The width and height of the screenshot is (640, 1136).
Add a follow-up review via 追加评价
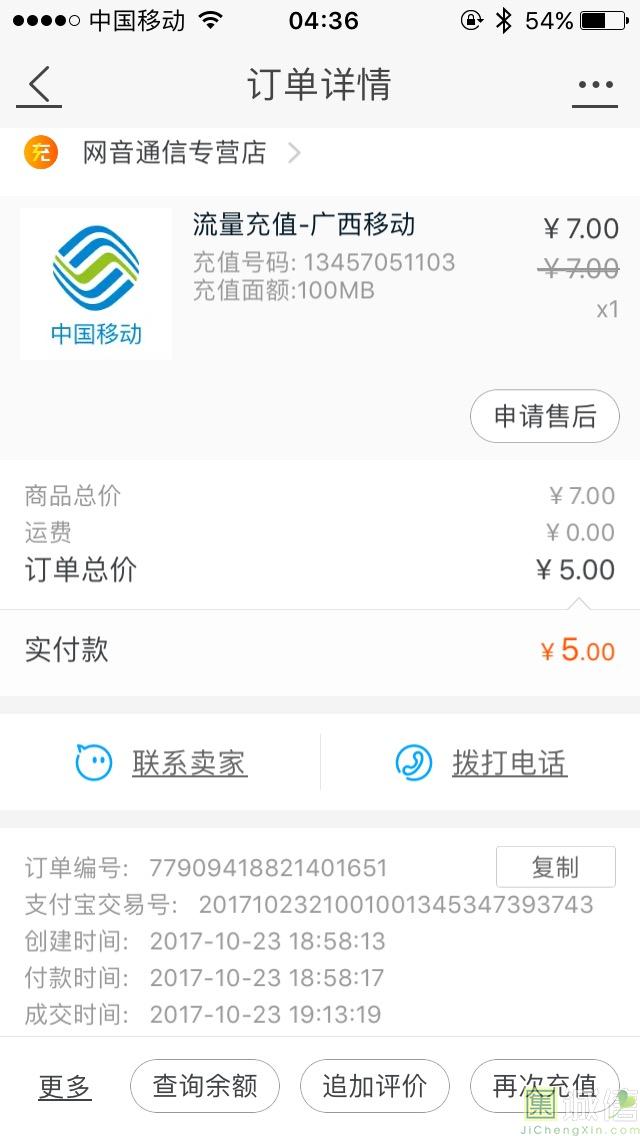tap(375, 1086)
